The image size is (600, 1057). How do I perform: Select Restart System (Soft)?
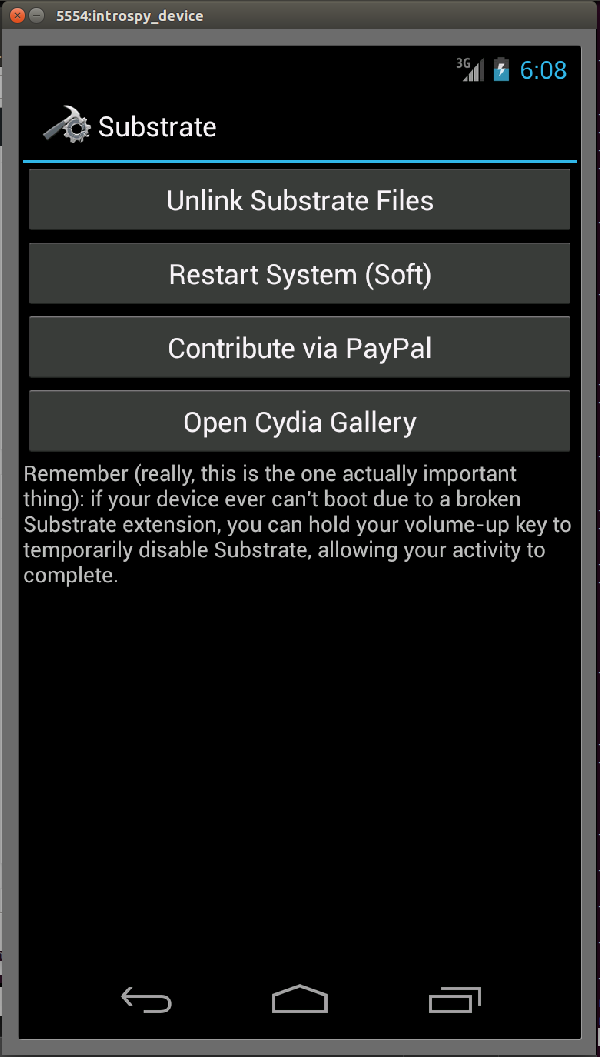click(x=299, y=274)
